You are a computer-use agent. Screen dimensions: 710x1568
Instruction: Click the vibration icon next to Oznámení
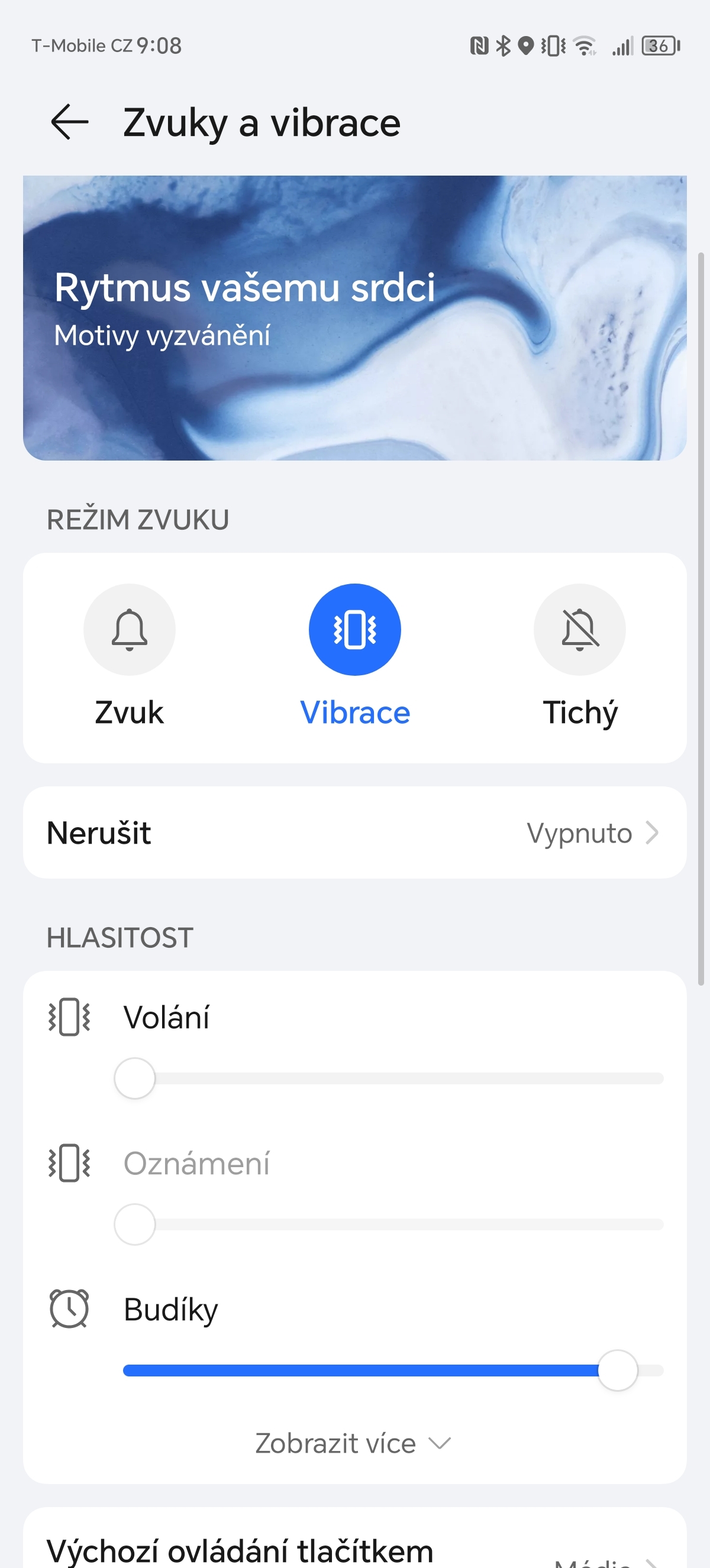[x=69, y=1164]
